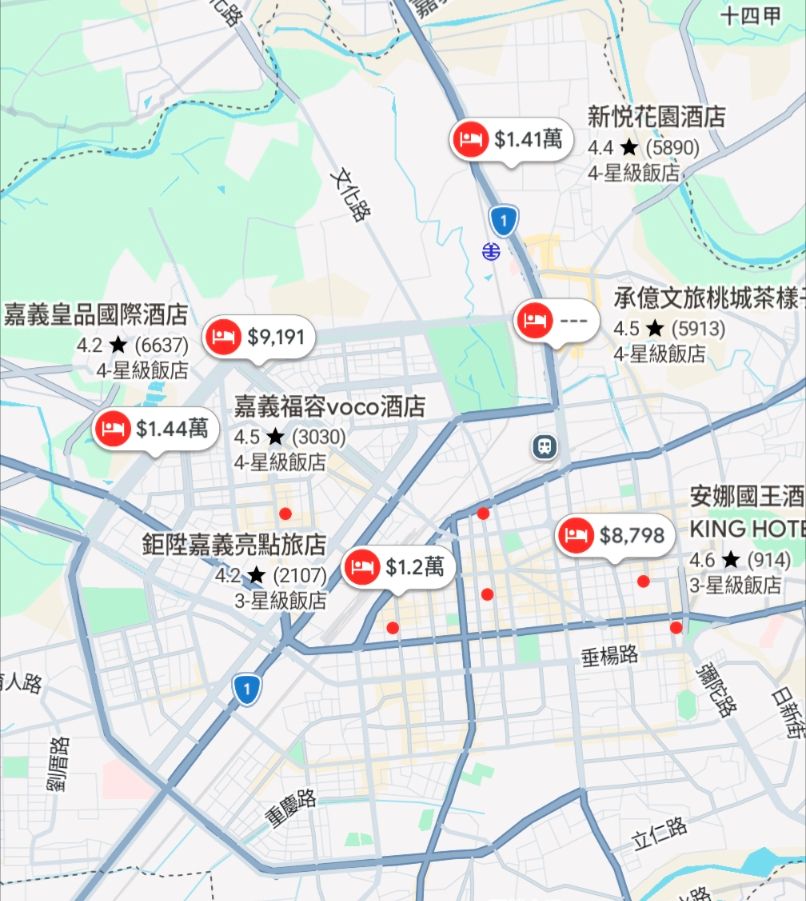Tap the $9,191 hotel price pin
Viewport: 806px width, 901px height.
(260, 337)
